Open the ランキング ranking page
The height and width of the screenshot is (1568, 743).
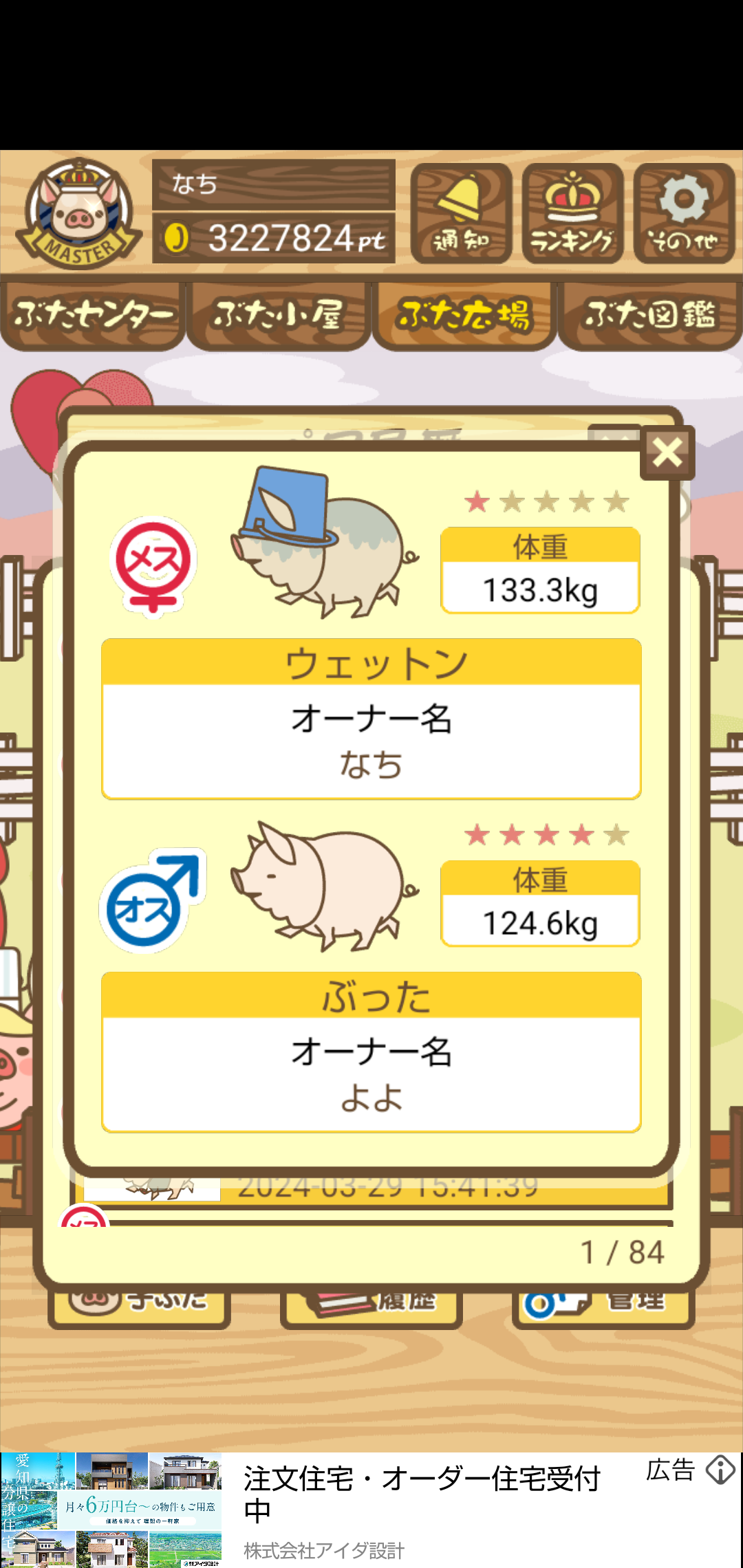click(572, 213)
